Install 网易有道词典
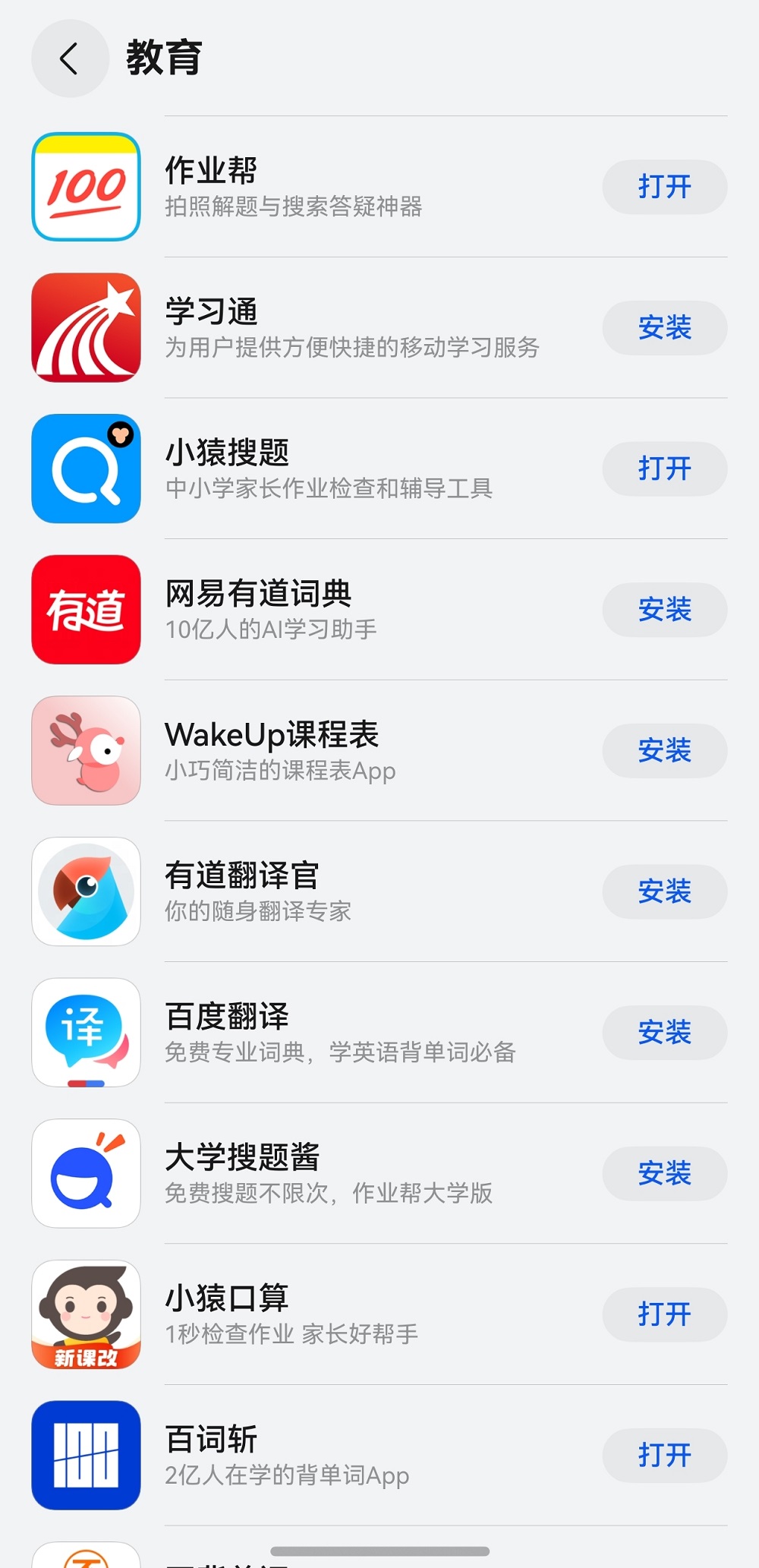The height and width of the screenshot is (1568, 759). pos(664,610)
